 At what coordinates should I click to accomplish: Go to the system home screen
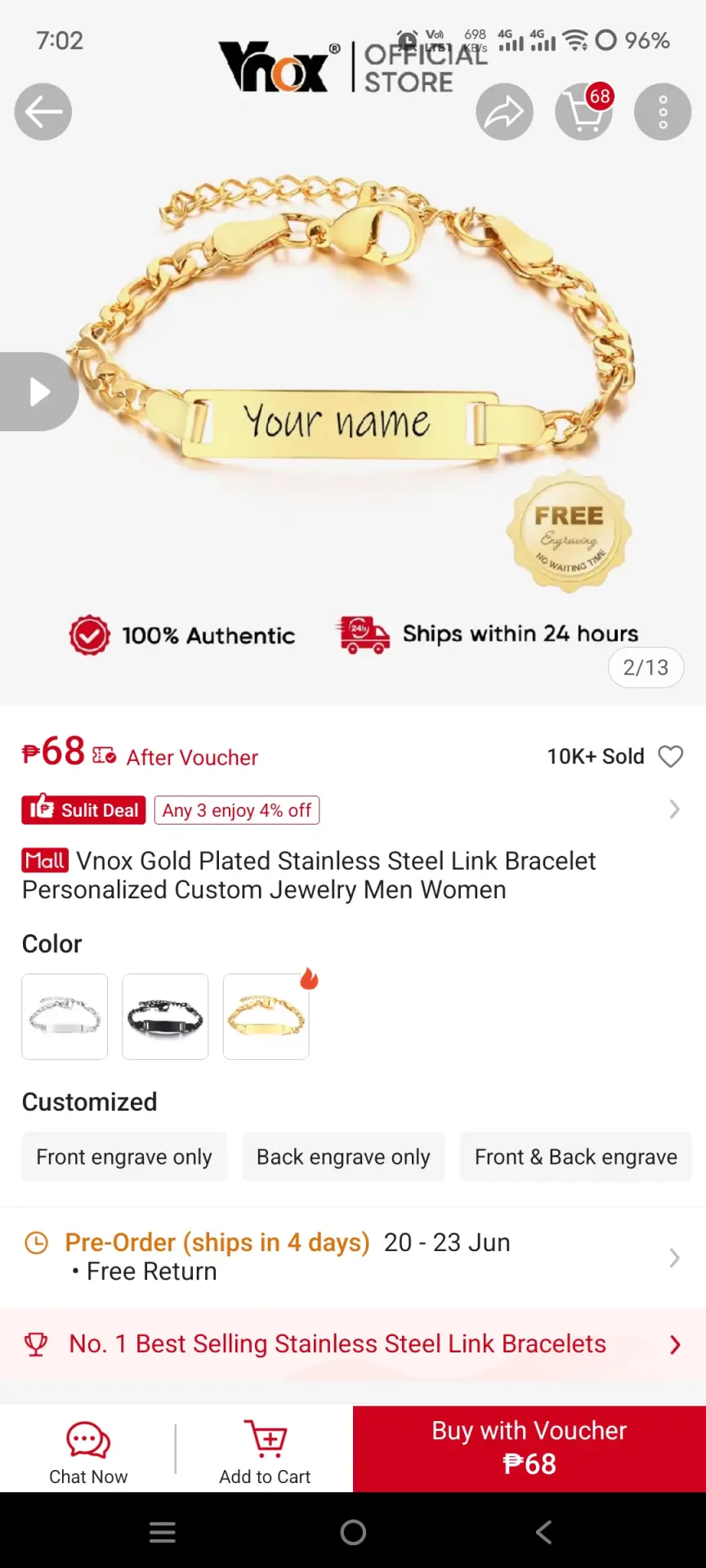pyautogui.click(x=353, y=1532)
